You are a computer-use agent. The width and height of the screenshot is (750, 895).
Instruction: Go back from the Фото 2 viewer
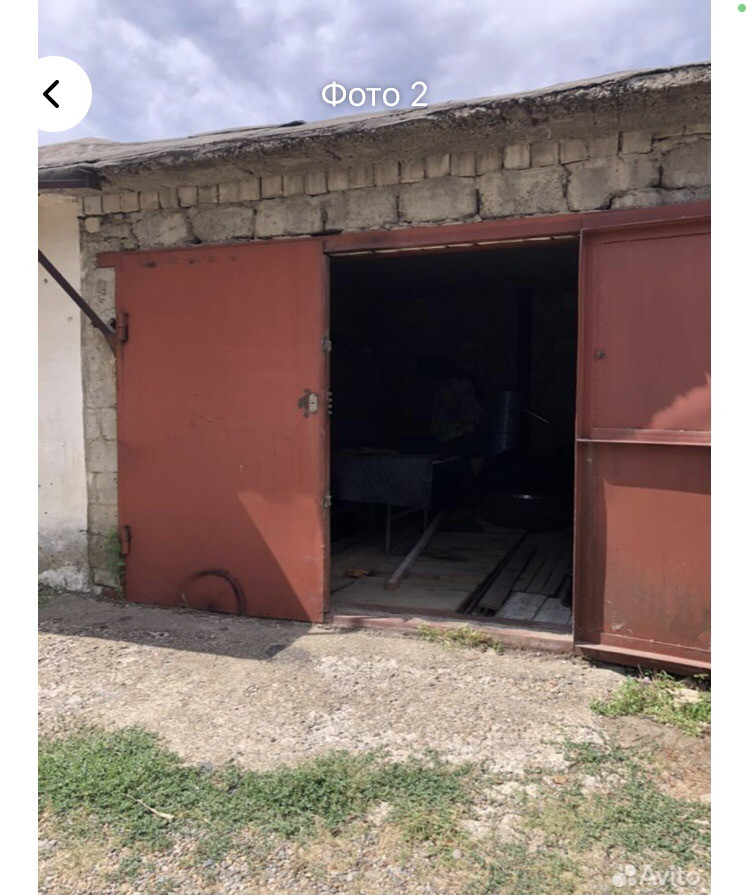(53, 94)
